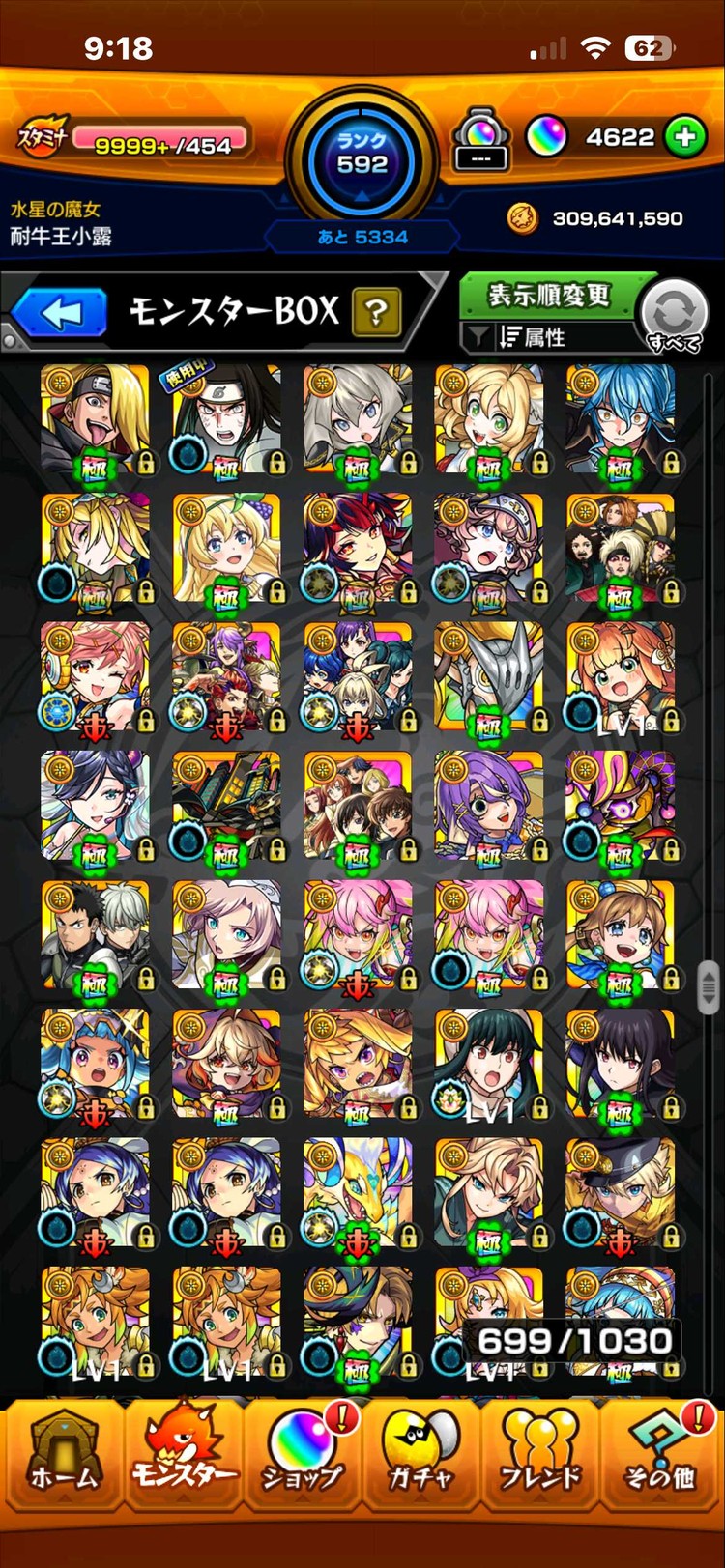725x1568 pixels.
Task: Tap the scrollbar handle on the right edge
Action: [x=709, y=987]
